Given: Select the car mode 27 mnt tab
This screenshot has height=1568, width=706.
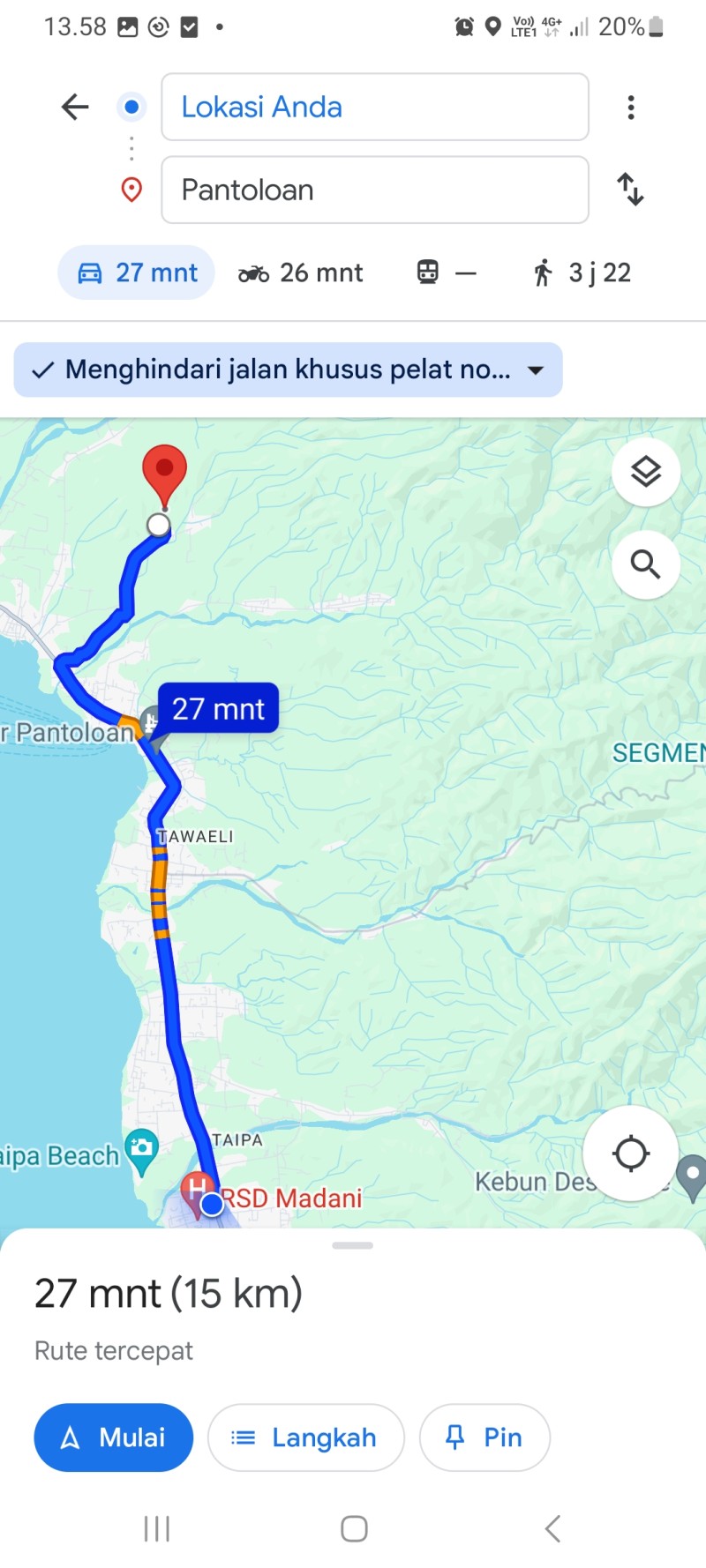Looking at the screenshot, I should click(x=137, y=273).
